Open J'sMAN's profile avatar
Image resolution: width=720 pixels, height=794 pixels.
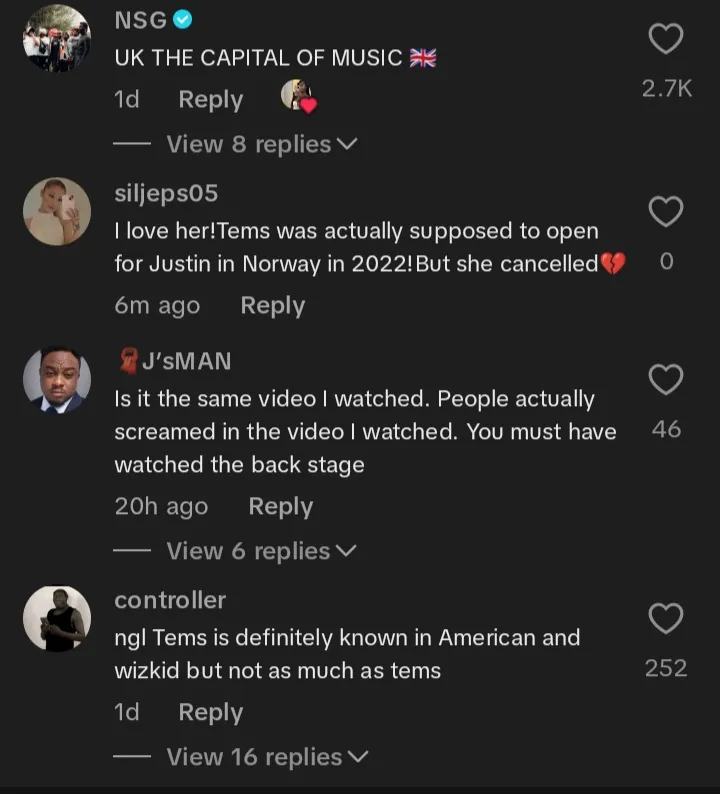(x=57, y=379)
